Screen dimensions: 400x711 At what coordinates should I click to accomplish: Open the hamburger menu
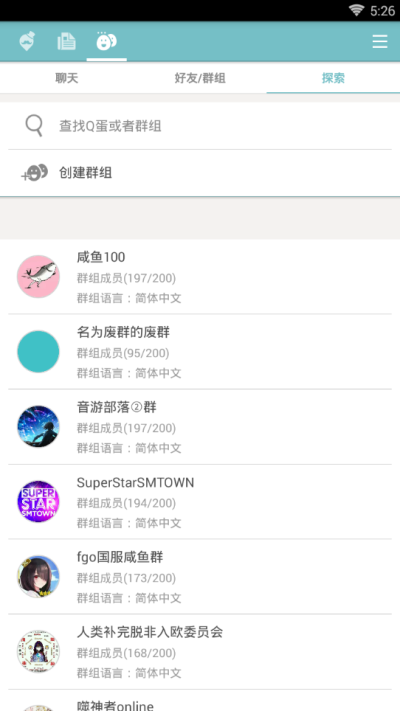(380, 42)
